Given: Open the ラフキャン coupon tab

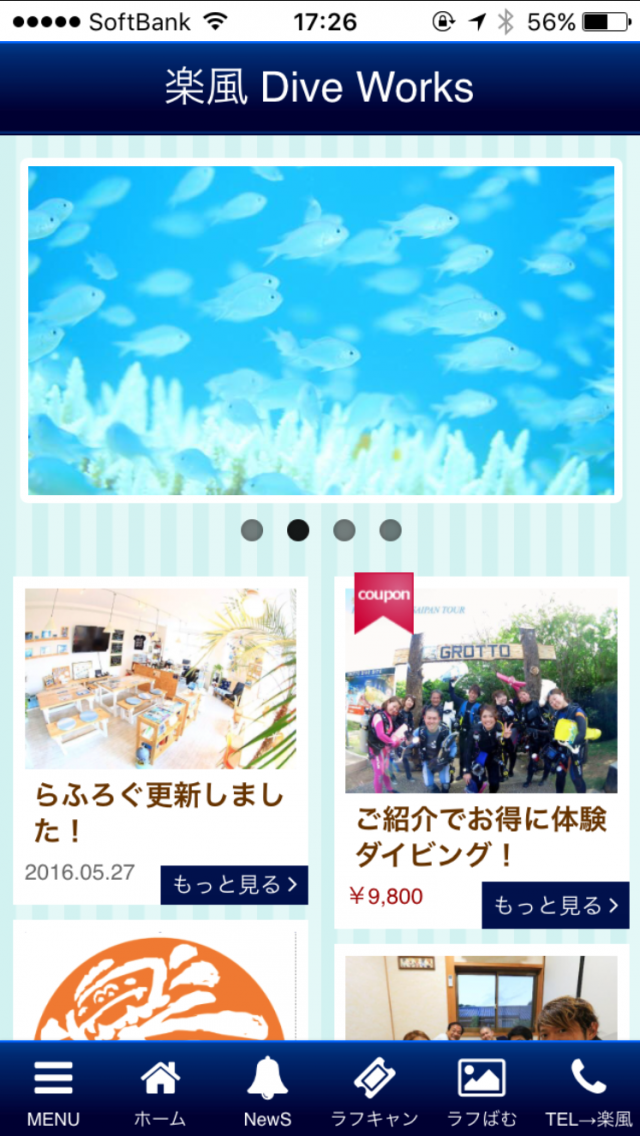Looking at the screenshot, I should 374,1091.
